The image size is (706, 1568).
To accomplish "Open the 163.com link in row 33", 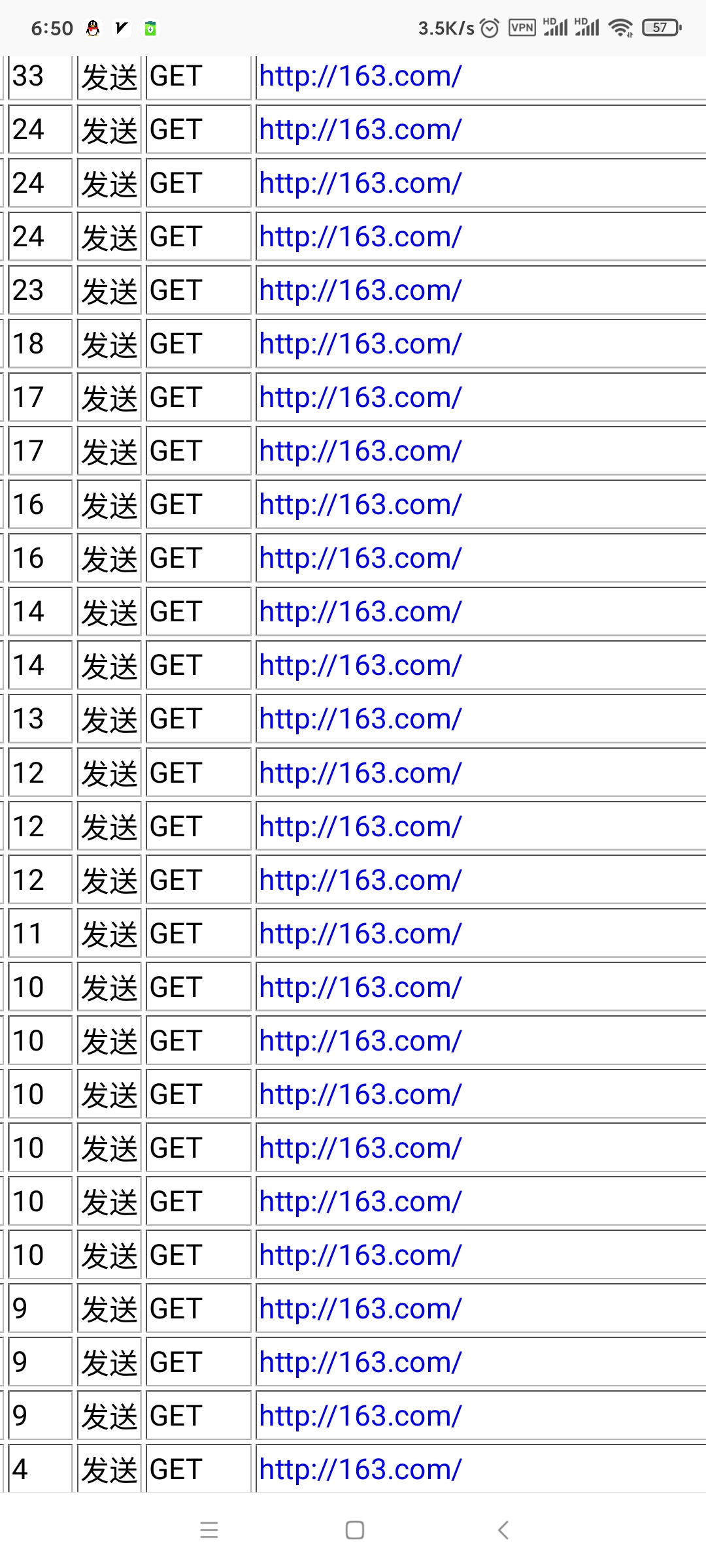I will (x=360, y=76).
